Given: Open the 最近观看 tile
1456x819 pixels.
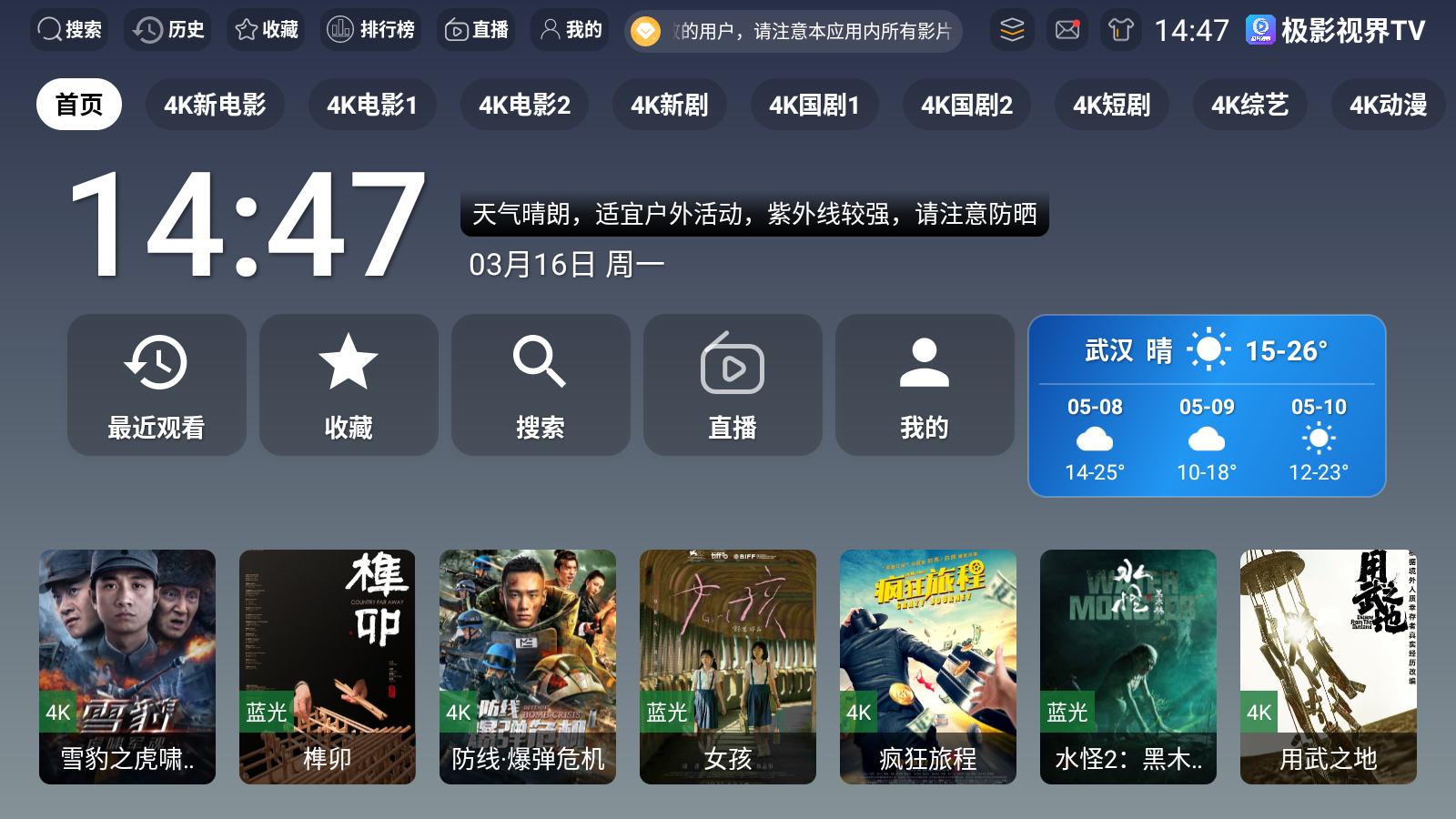Looking at the screenshot, I should 157,385.
